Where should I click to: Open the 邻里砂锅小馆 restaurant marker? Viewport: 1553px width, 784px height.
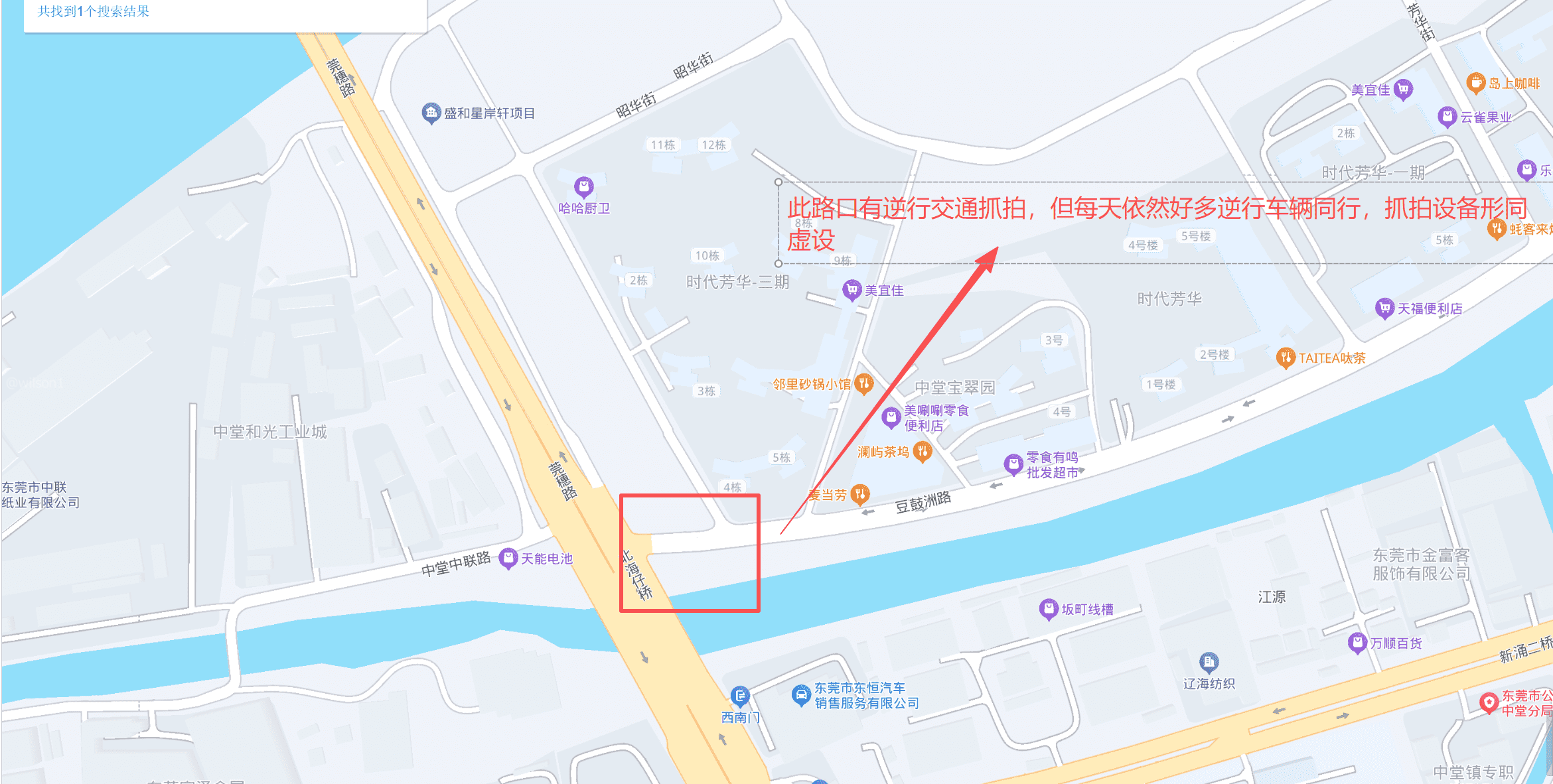tap(863, 383)
